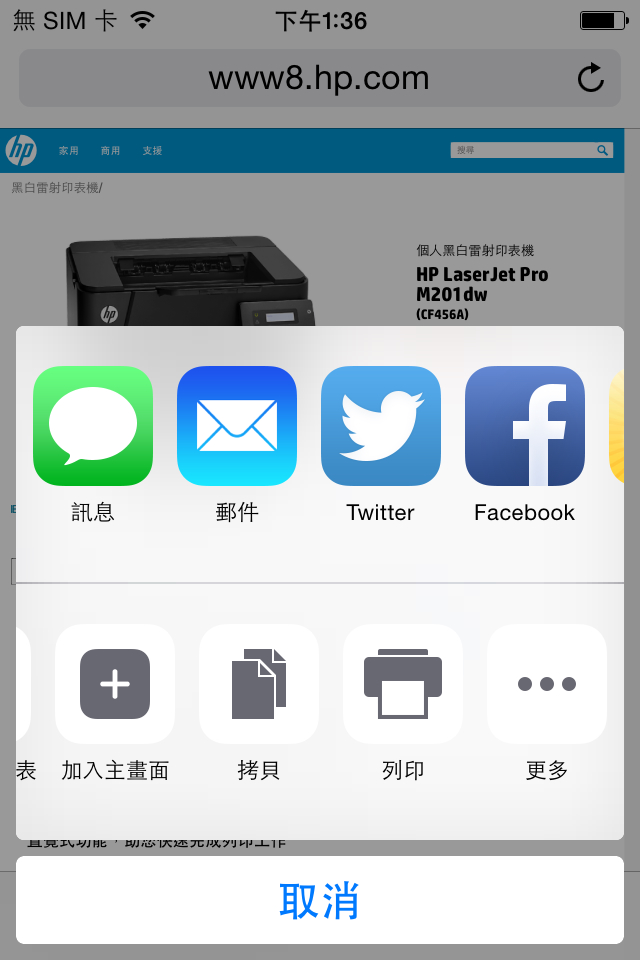
Task: Open 更多 for more actions
Action: 547,684
